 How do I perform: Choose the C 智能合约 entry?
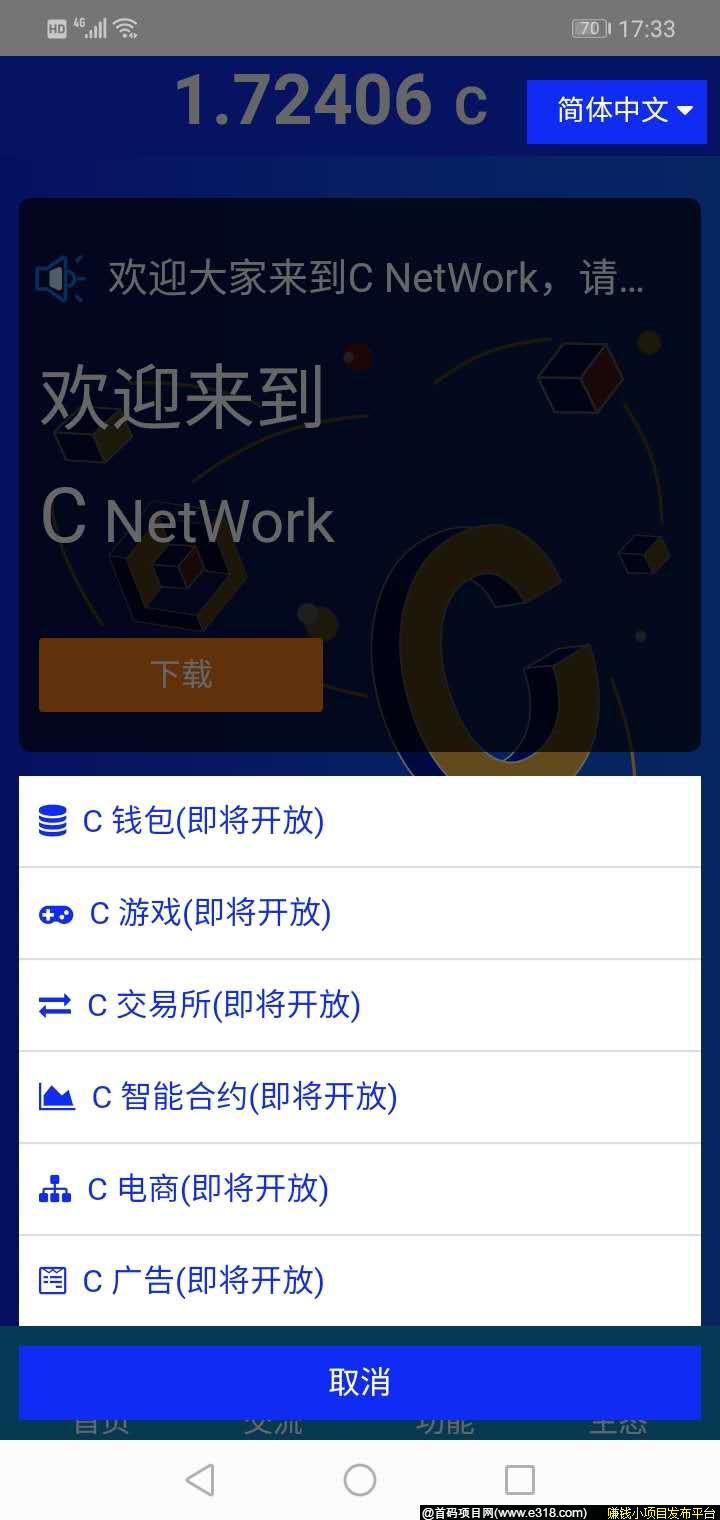(359, 1097)
